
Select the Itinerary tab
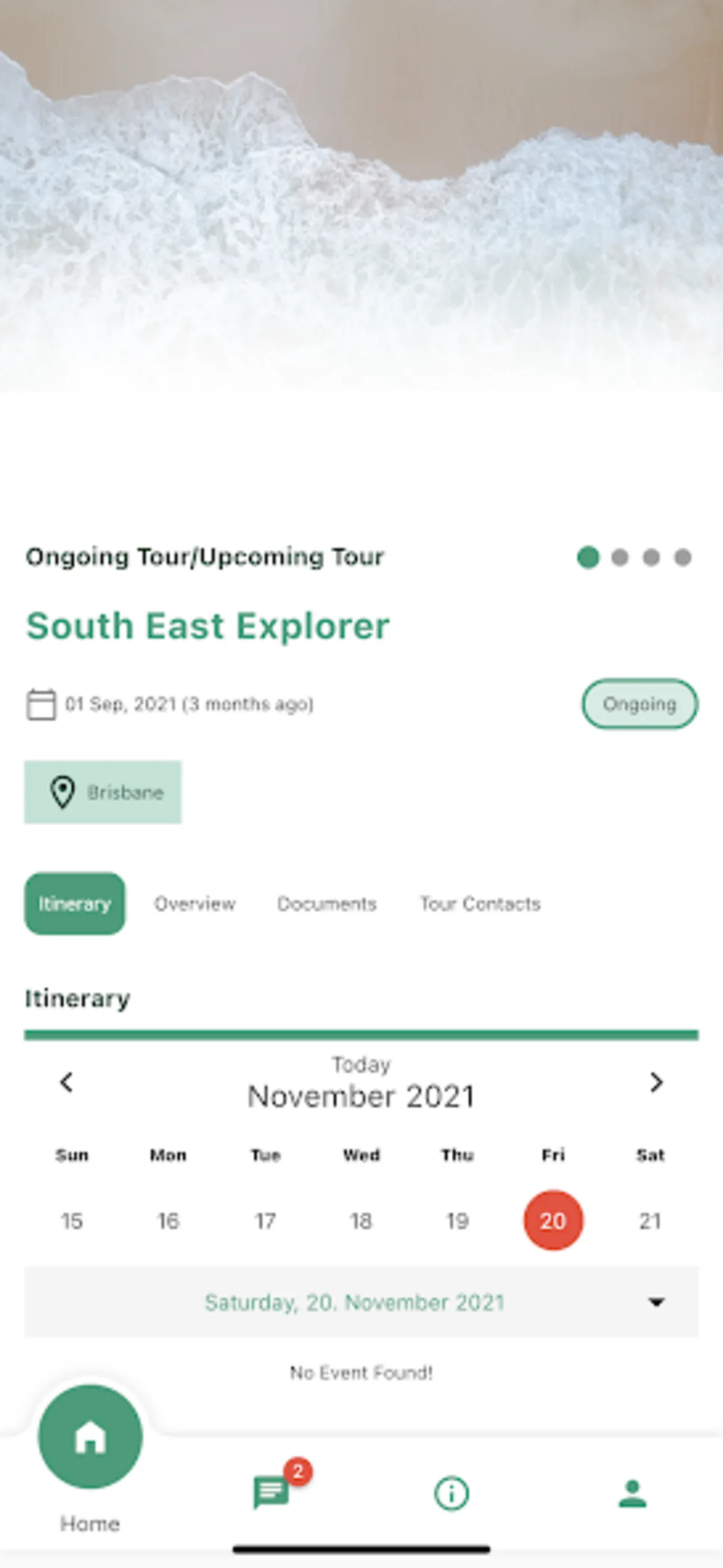[x=75, y=904]
